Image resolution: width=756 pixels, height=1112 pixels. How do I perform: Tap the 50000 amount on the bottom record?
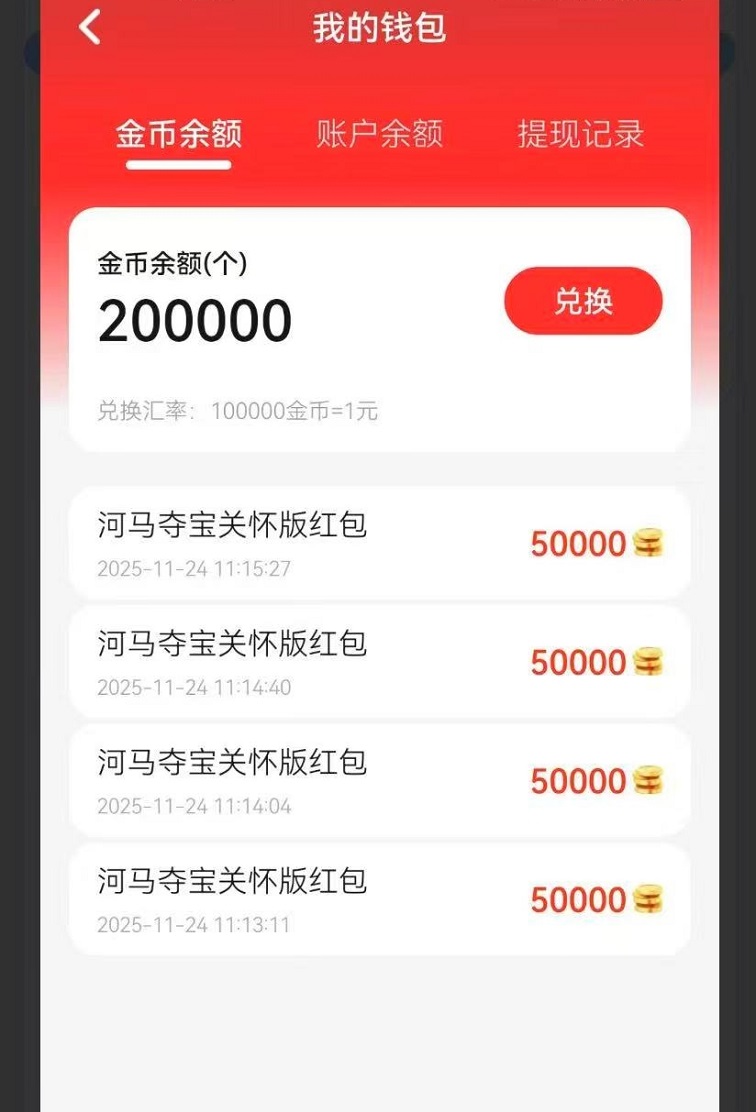[579, 899]
